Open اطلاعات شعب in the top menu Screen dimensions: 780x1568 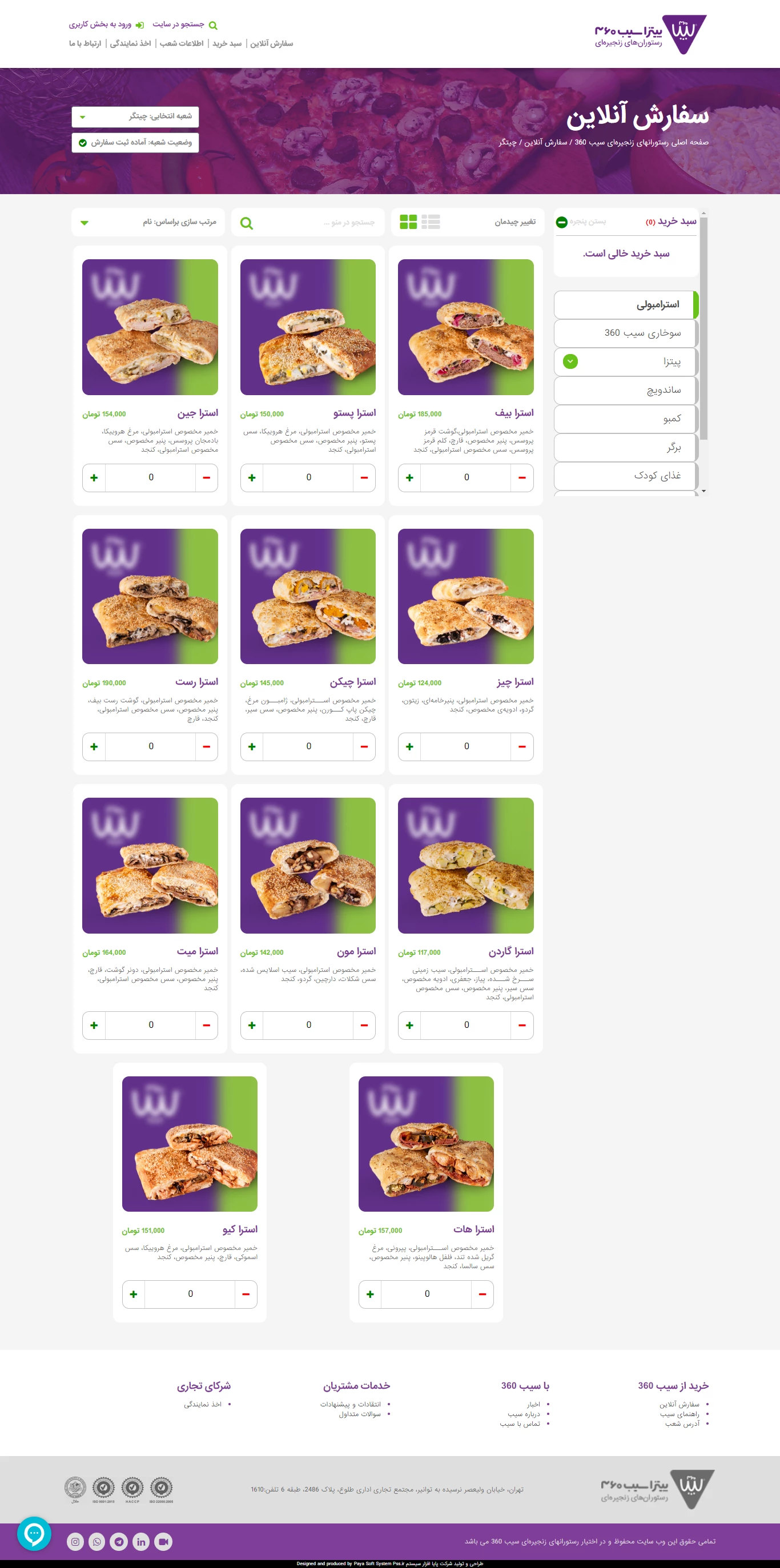(x=182, y=43)
